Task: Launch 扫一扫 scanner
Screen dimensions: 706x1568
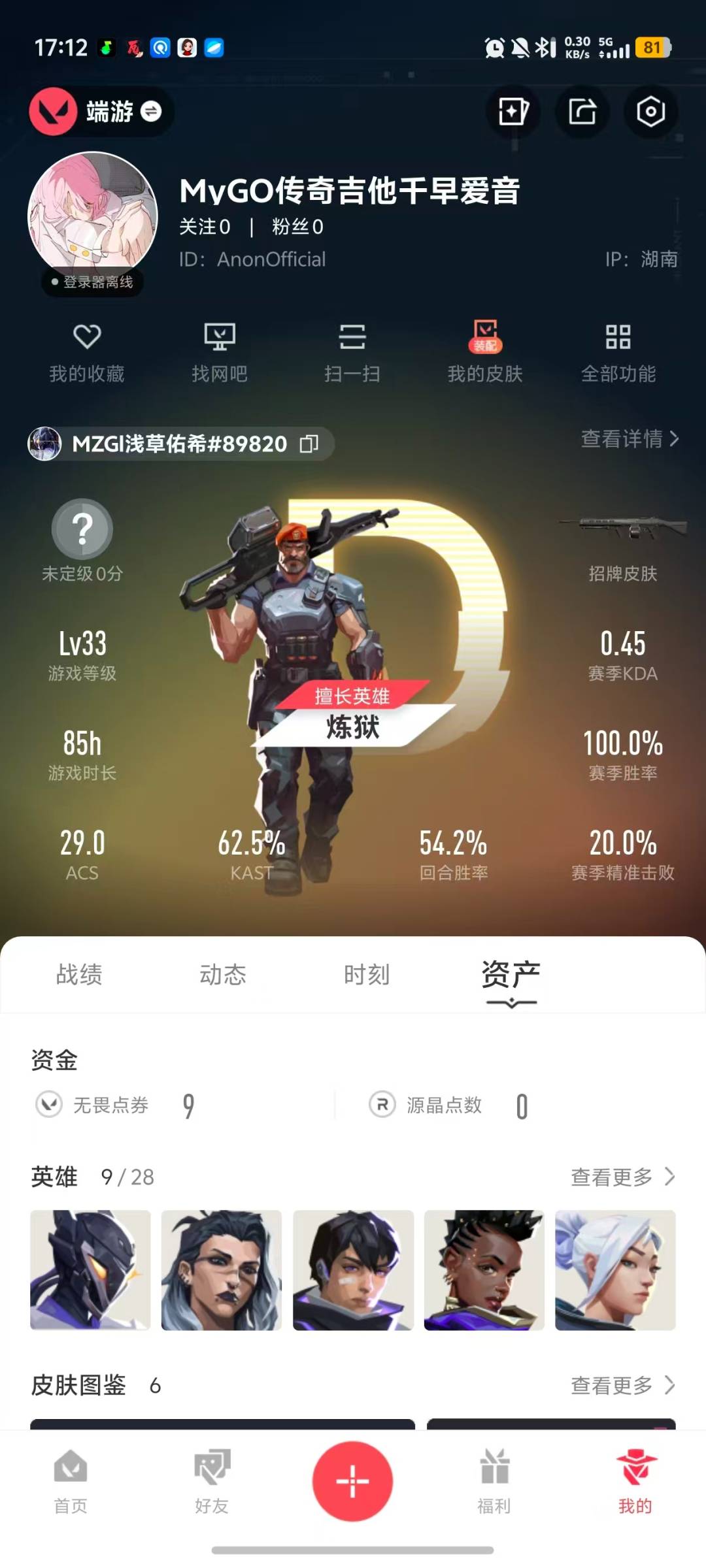Action: coord(352,353)
